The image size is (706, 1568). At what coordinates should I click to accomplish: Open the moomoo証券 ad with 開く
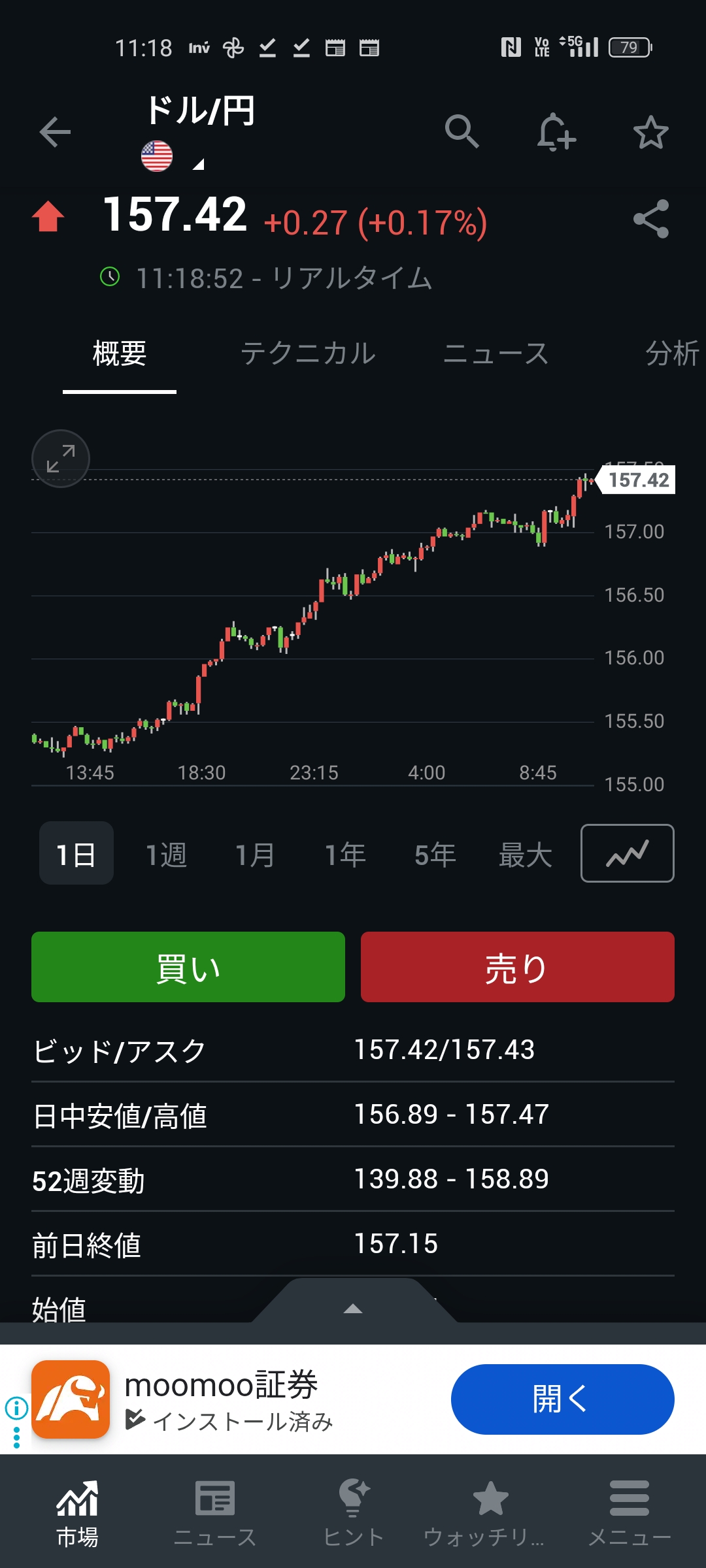click(x=562, y=1399)
